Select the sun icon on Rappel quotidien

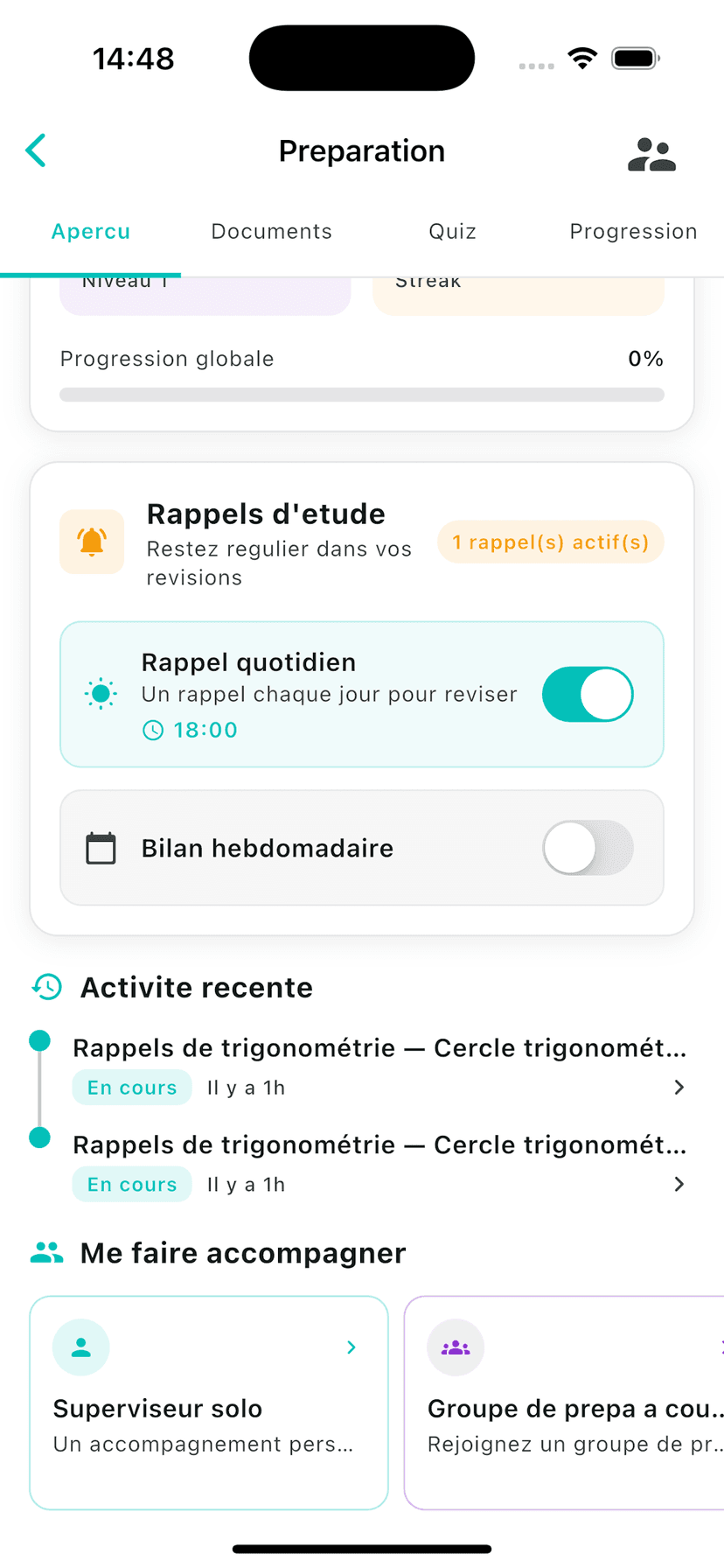100,694
